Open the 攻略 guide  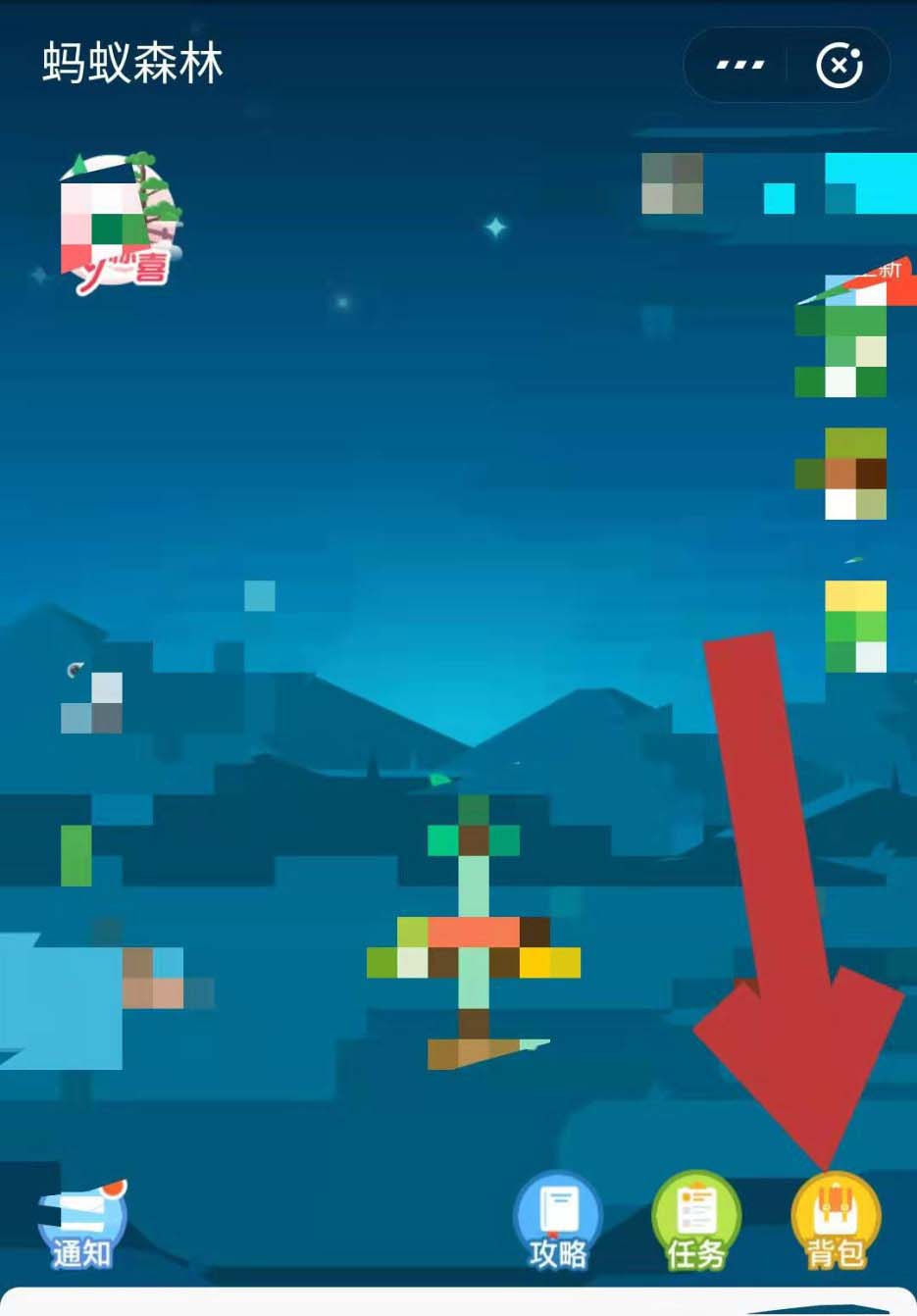pyautogui.click(x=557, y=1222)
